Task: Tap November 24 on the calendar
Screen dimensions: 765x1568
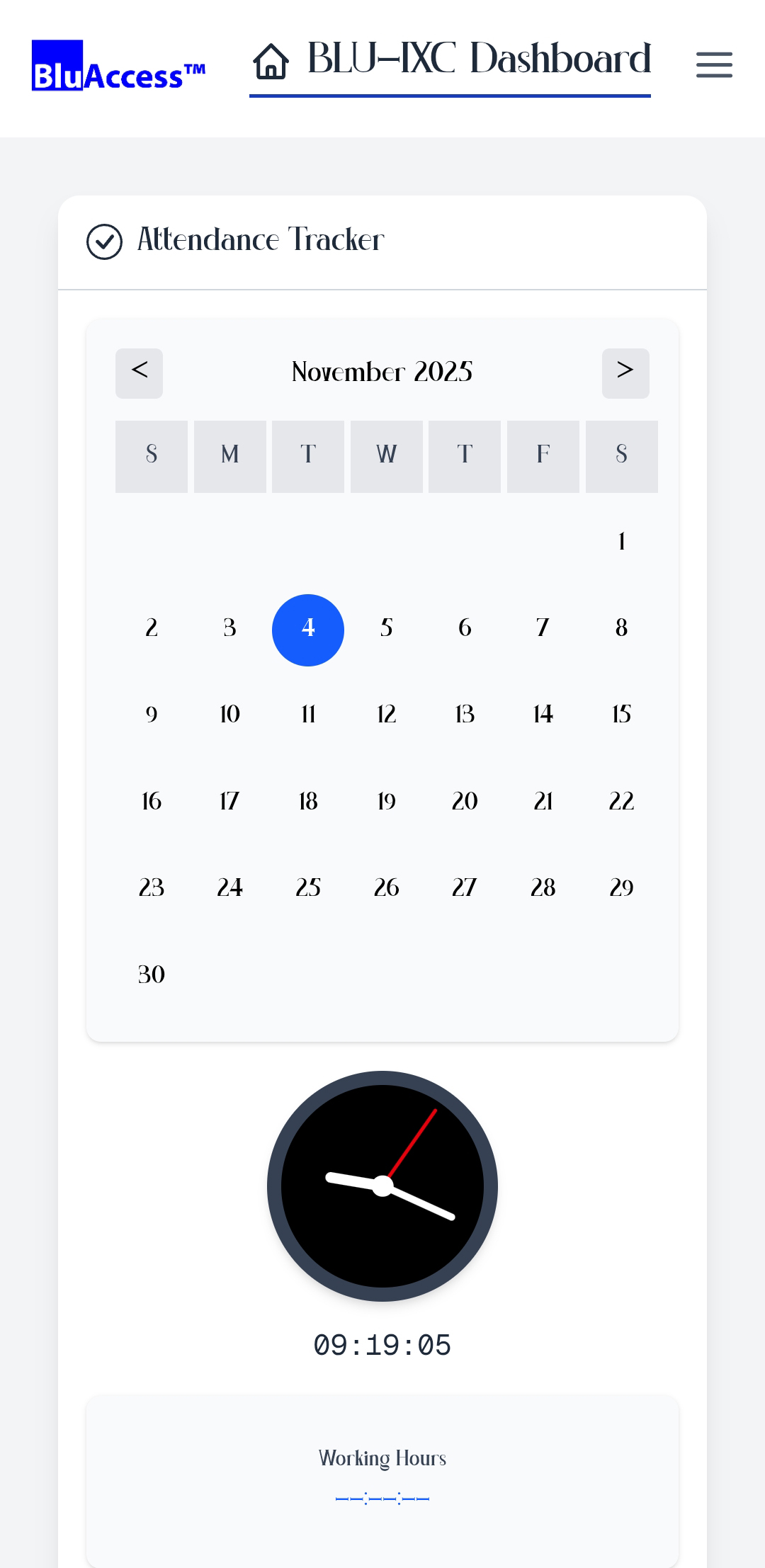Action: pyautogui.click(x=229, y=888)
